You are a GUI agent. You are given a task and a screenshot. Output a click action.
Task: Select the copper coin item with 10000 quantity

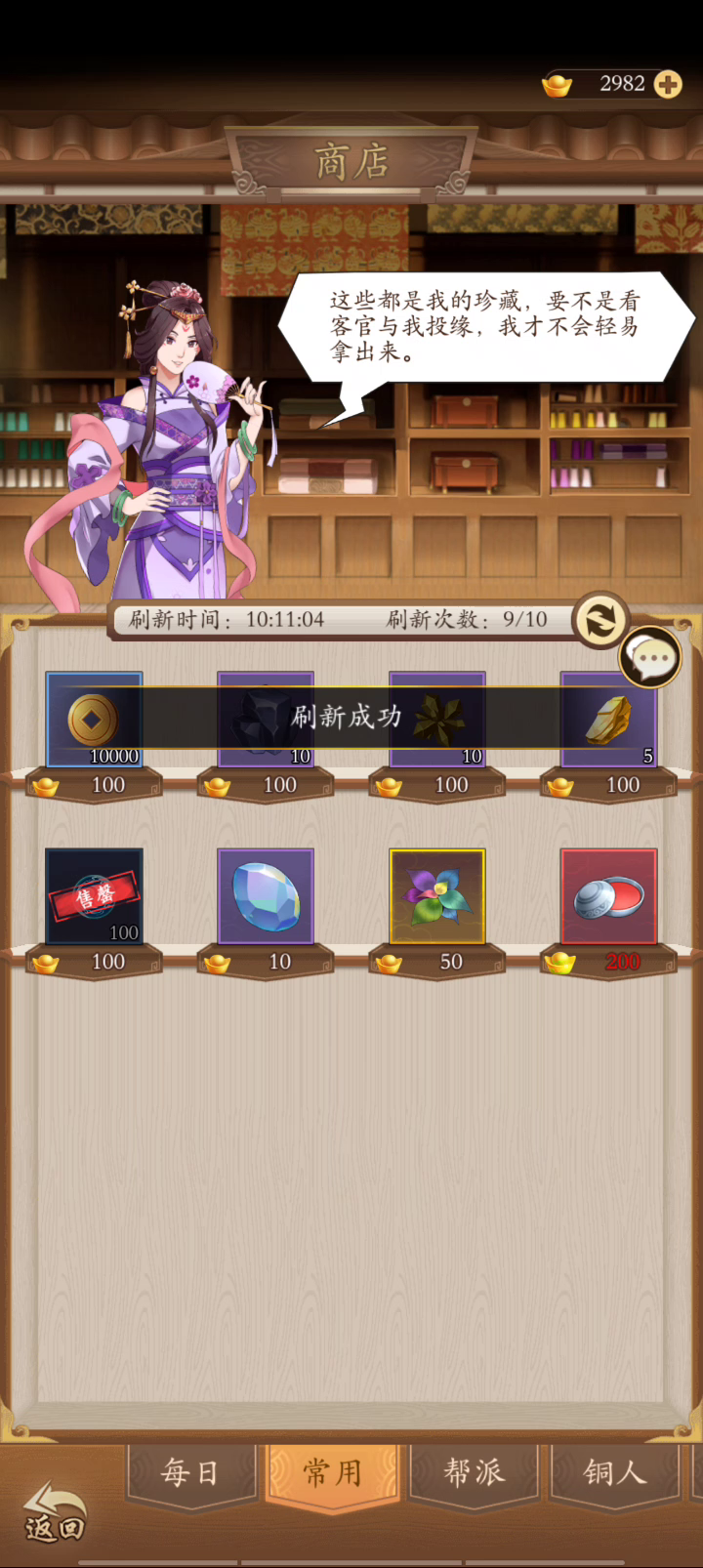pos(94,719)
